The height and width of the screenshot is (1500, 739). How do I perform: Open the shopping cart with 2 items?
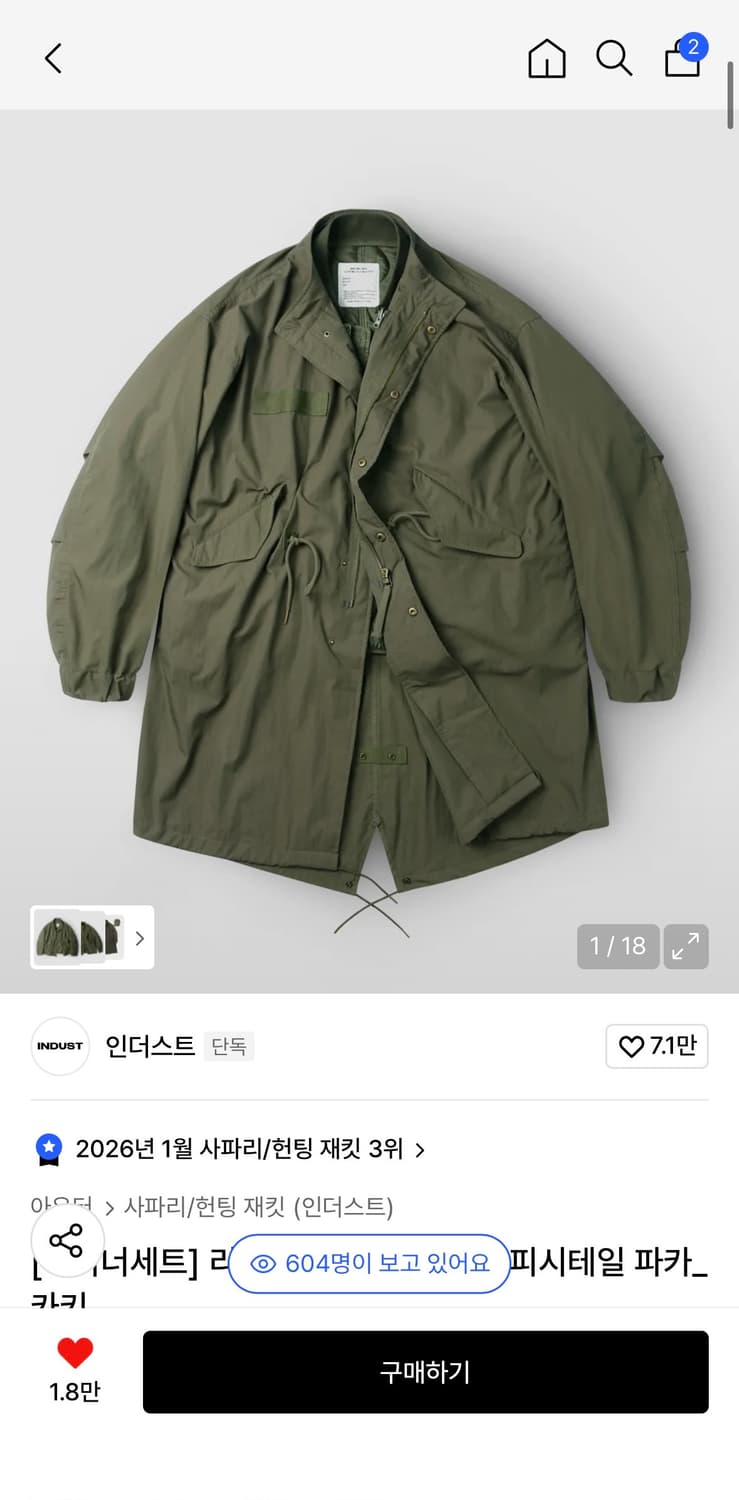pos(682,60)
